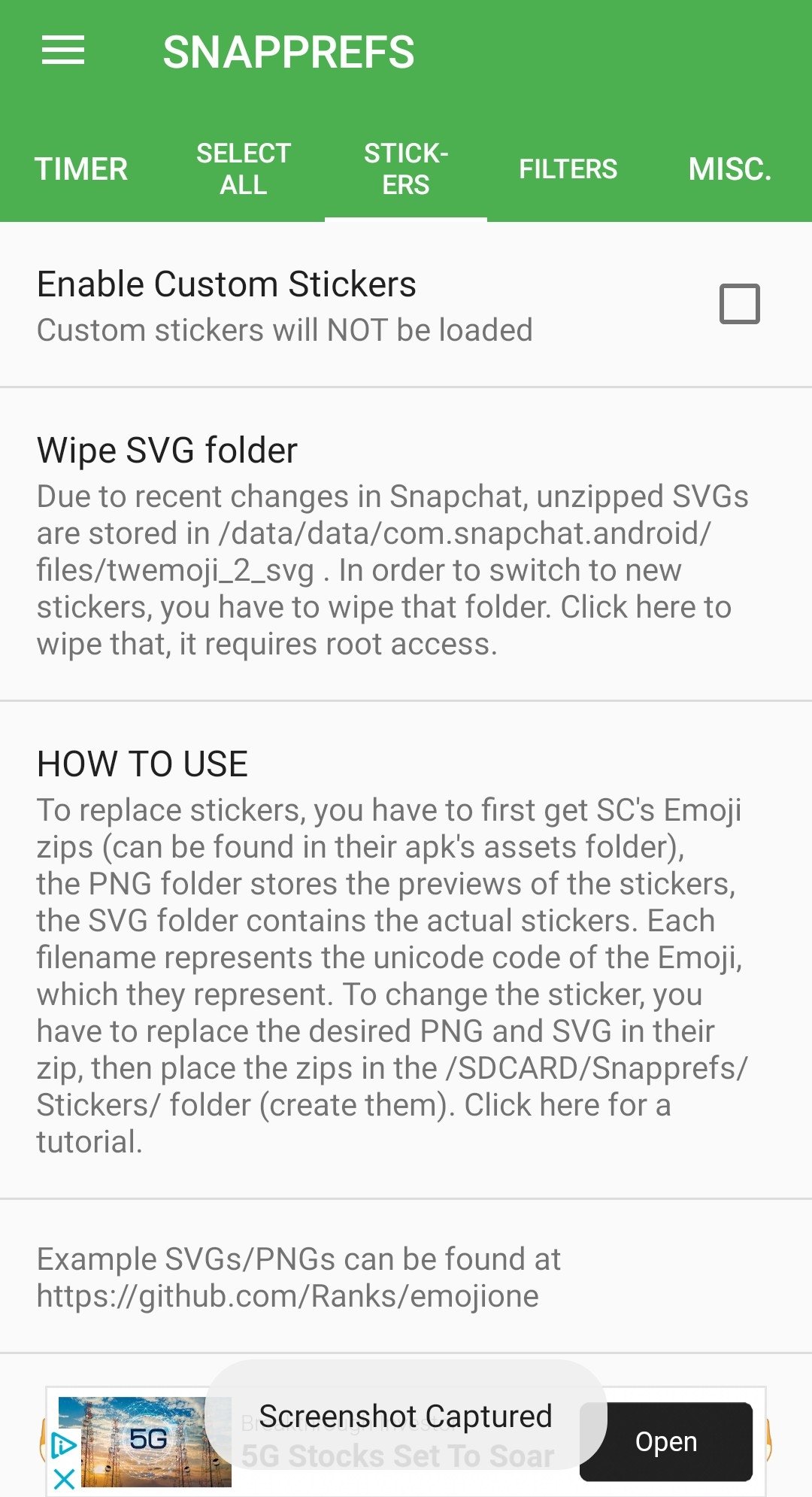Screen dimensions: 812x1497
Task: Go to the Filters tab
Action: pos(568,169)
